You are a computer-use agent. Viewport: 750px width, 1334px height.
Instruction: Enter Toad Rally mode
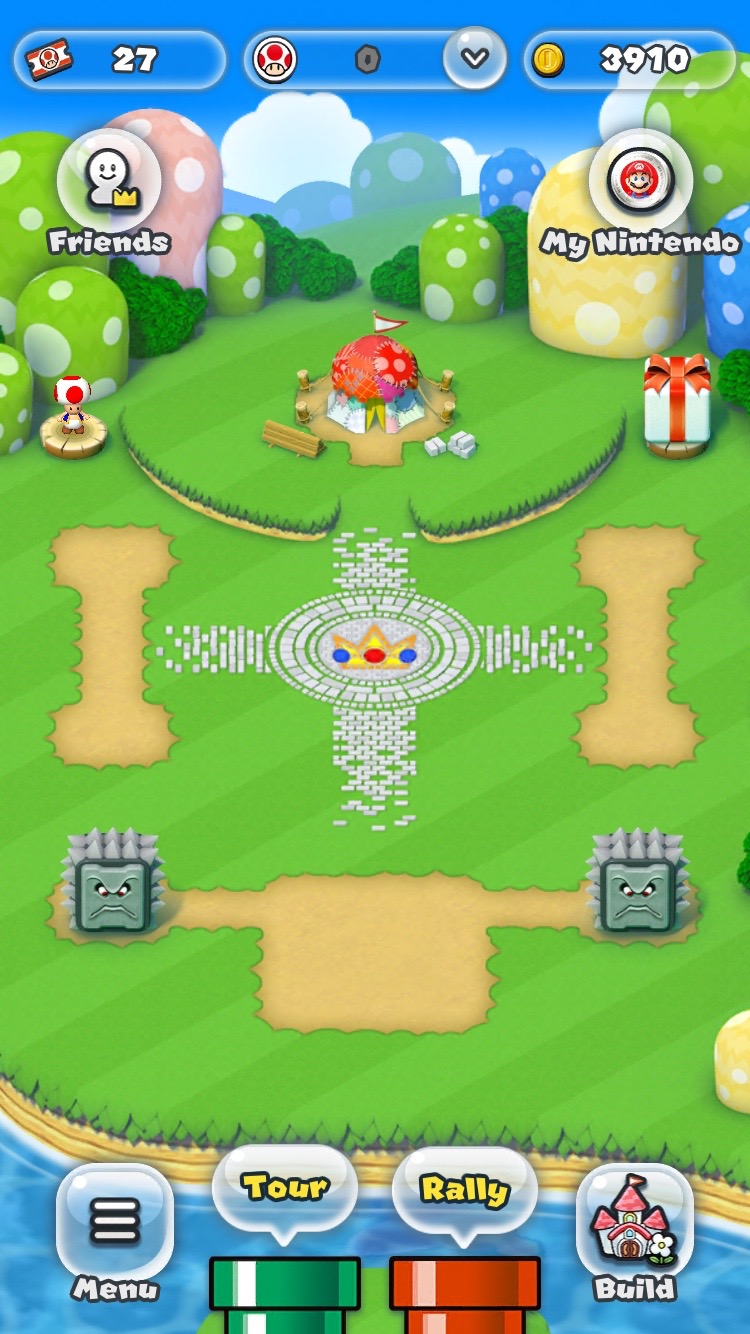click(465, 1190)
